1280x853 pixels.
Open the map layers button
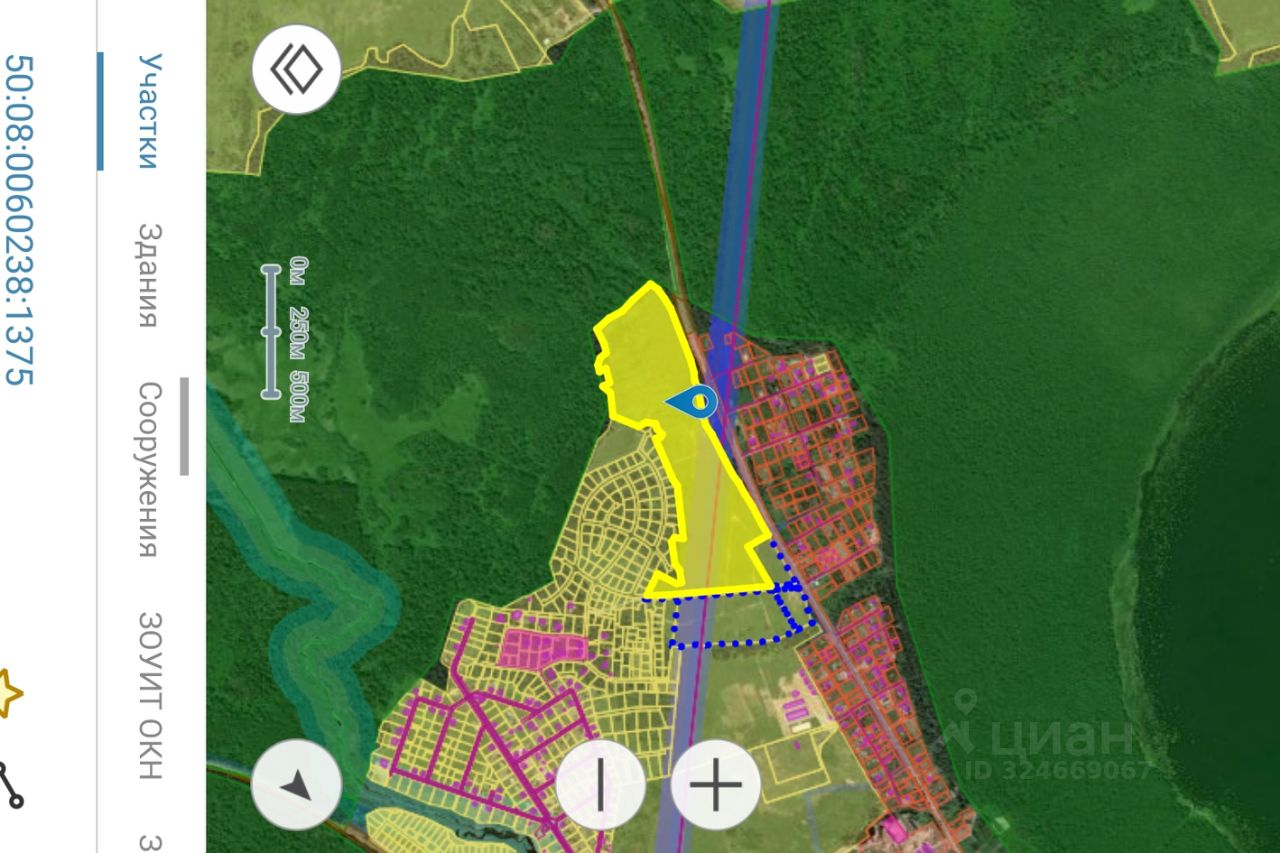tap(297, 69)
